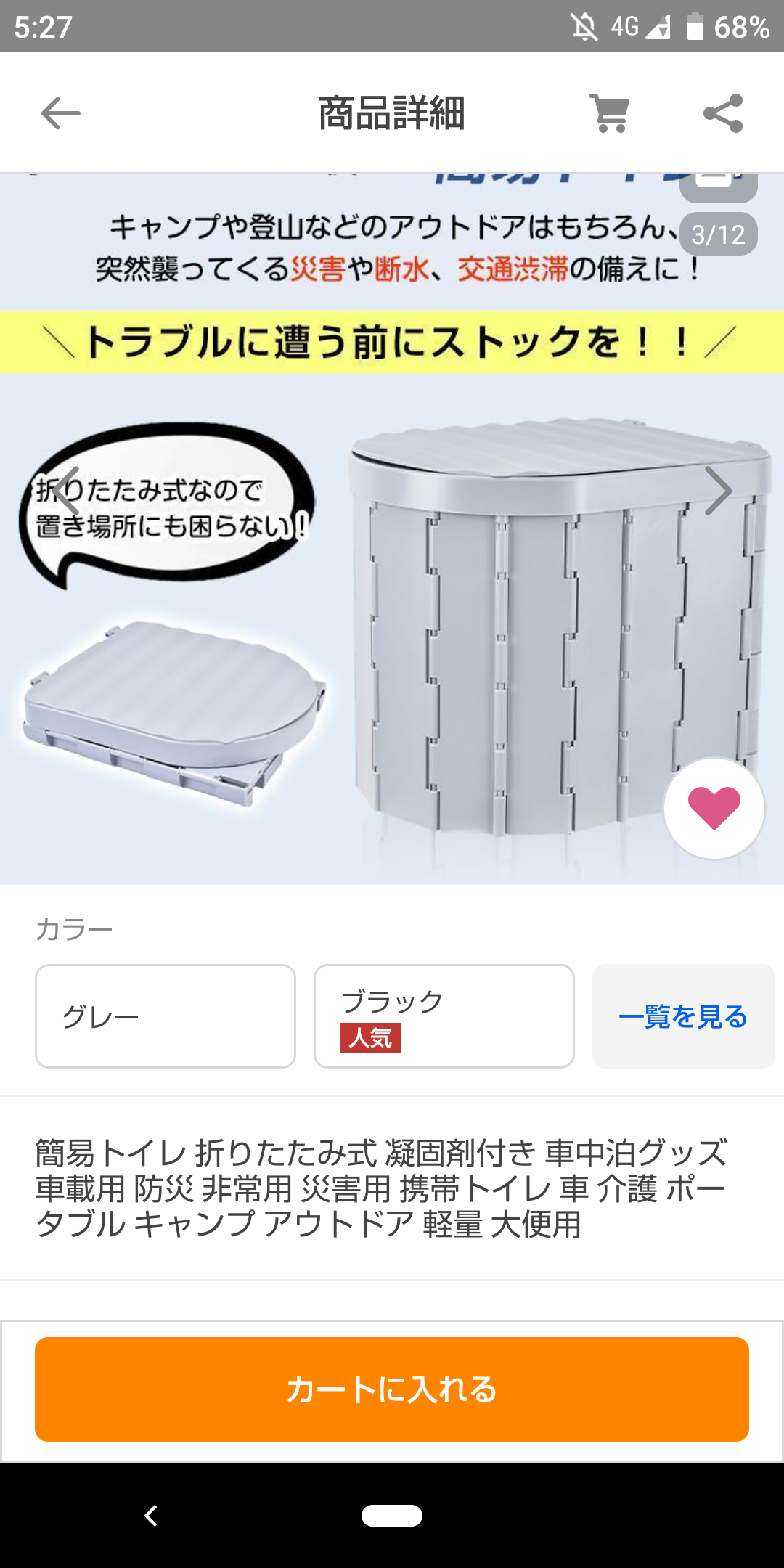Expand the 3/12 image counter overlay
This screenshot has width=784, height=1568.
(717, 232)
